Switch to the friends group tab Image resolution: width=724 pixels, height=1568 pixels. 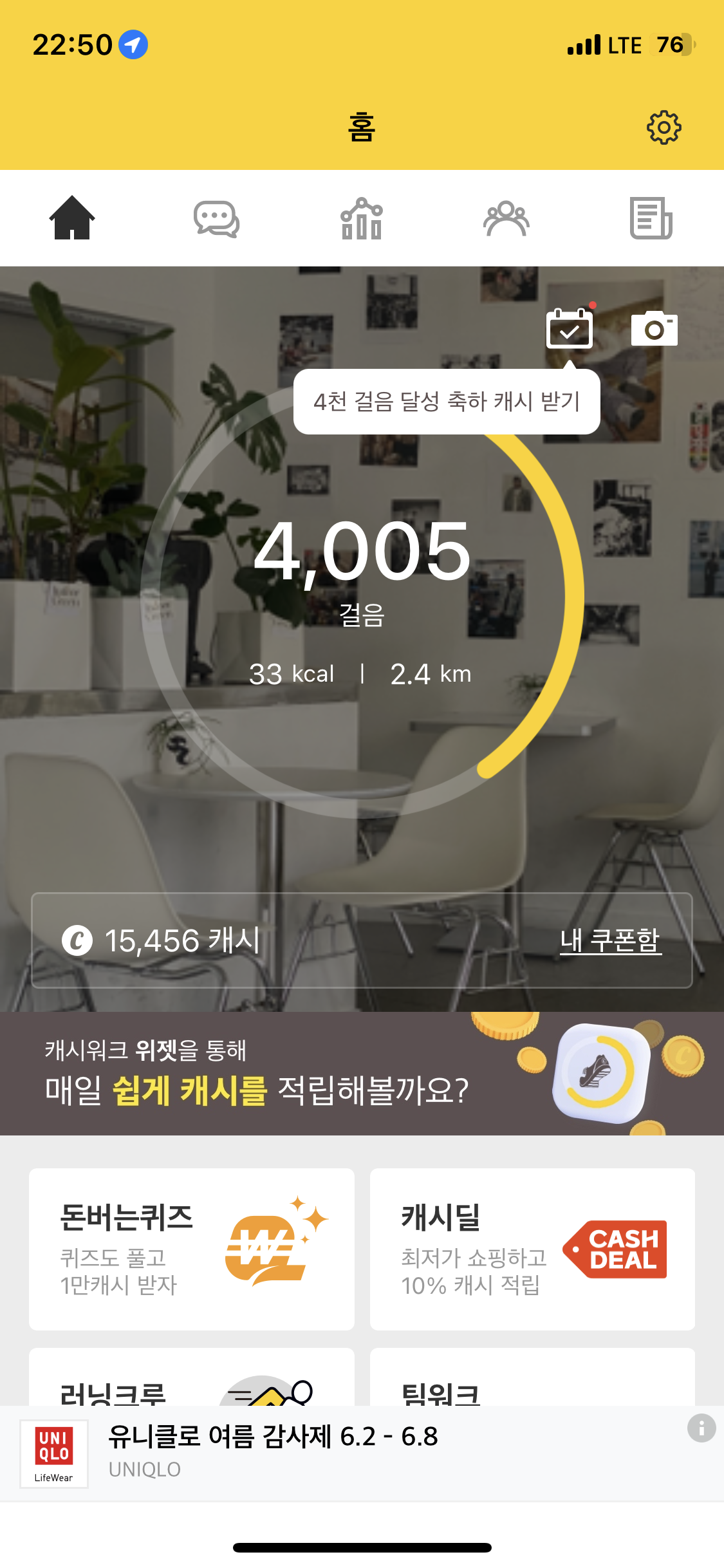506,219
